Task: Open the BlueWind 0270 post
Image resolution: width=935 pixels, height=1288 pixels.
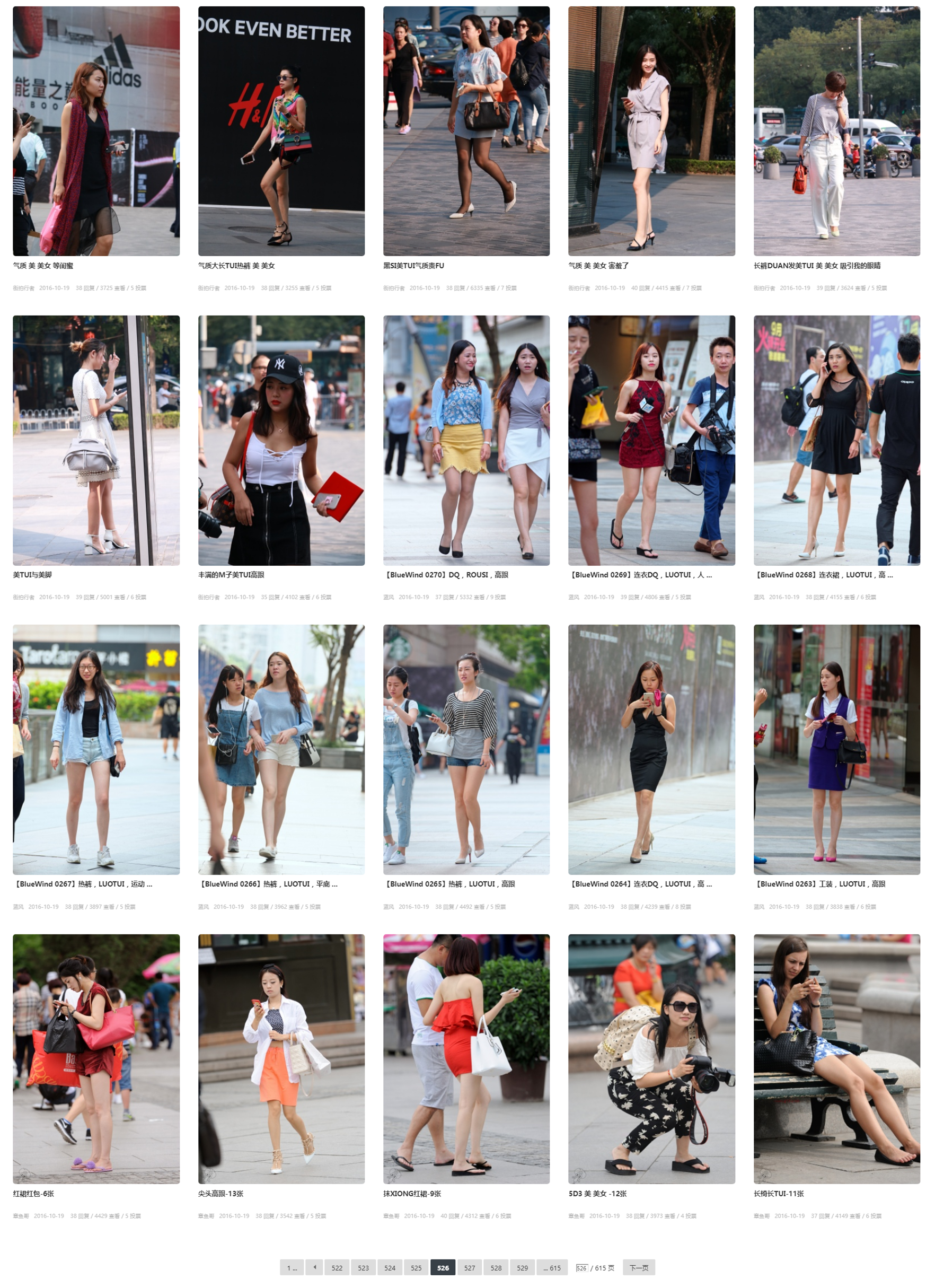Action: (x=447, y=575)
